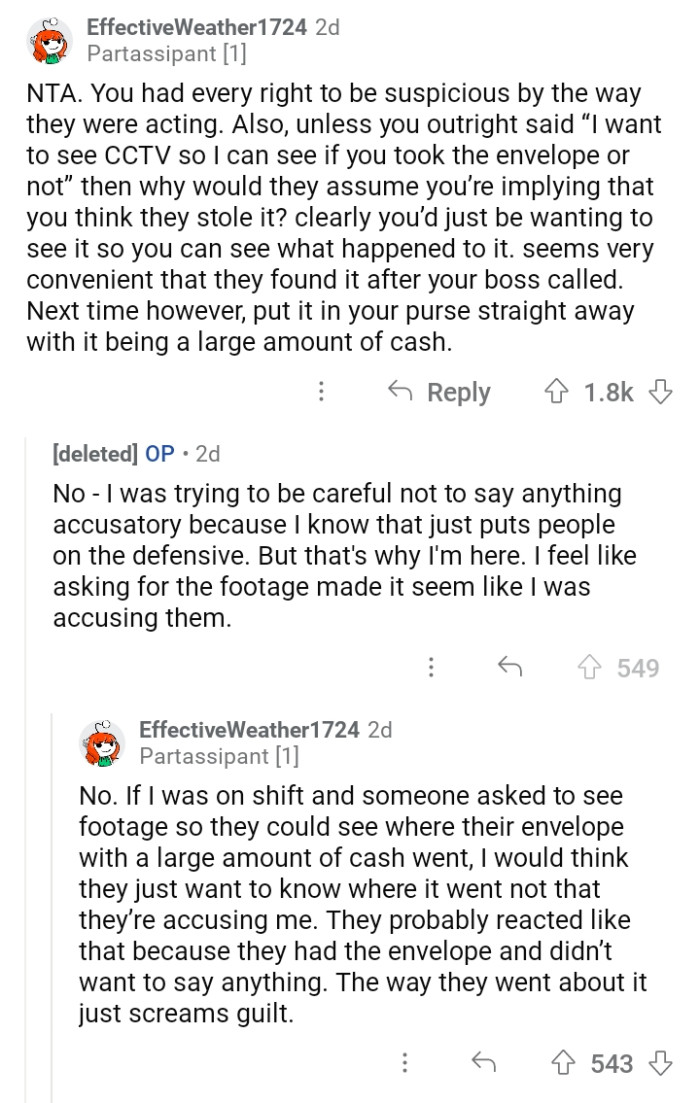Image resolution: width=700 pixels, height=1103 pixels.
Task: Upvote OP's comment with 549 votes
Action: [x=592, y=667]
